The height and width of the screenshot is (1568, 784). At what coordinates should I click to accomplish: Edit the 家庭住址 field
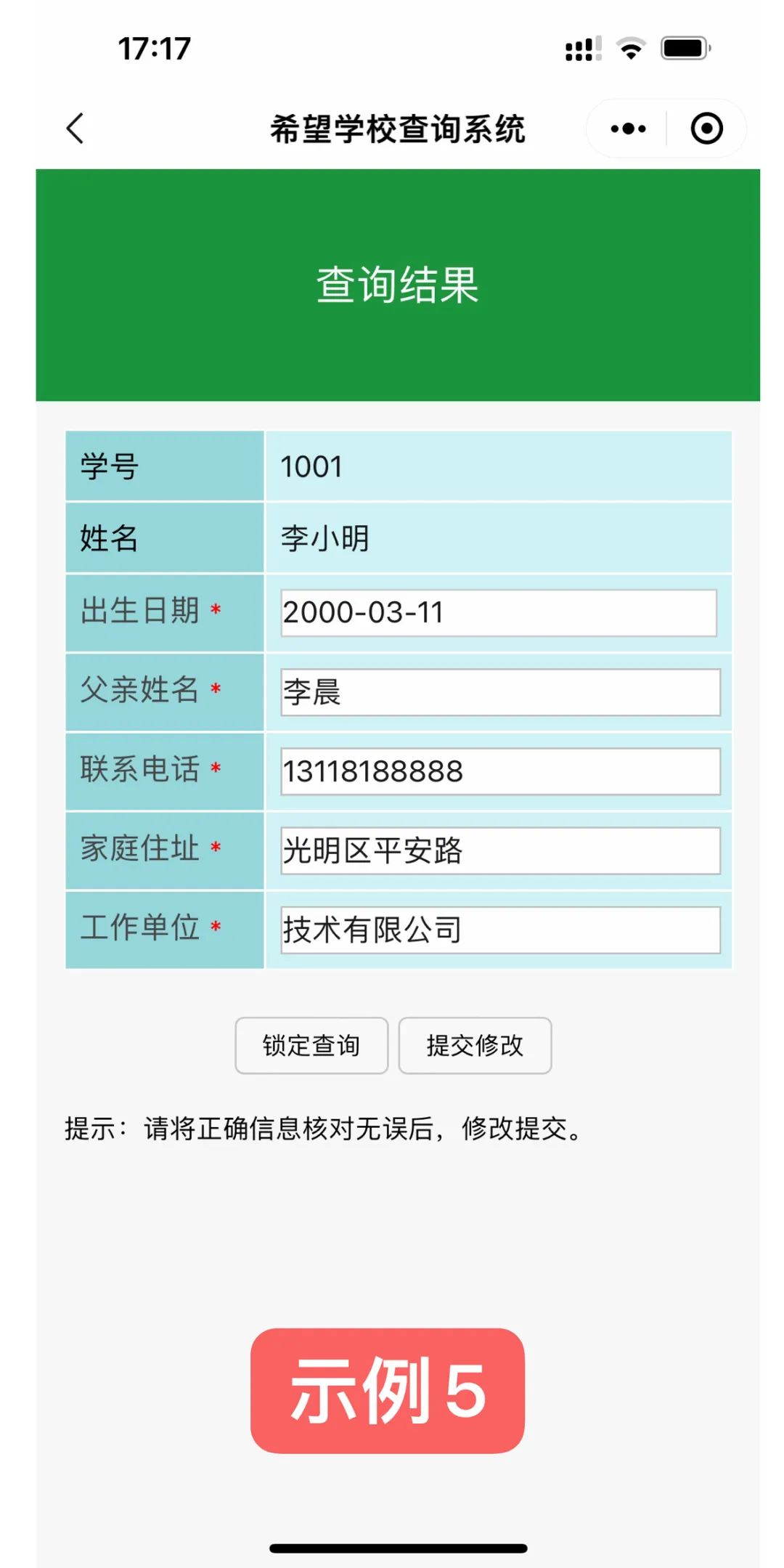500,850
